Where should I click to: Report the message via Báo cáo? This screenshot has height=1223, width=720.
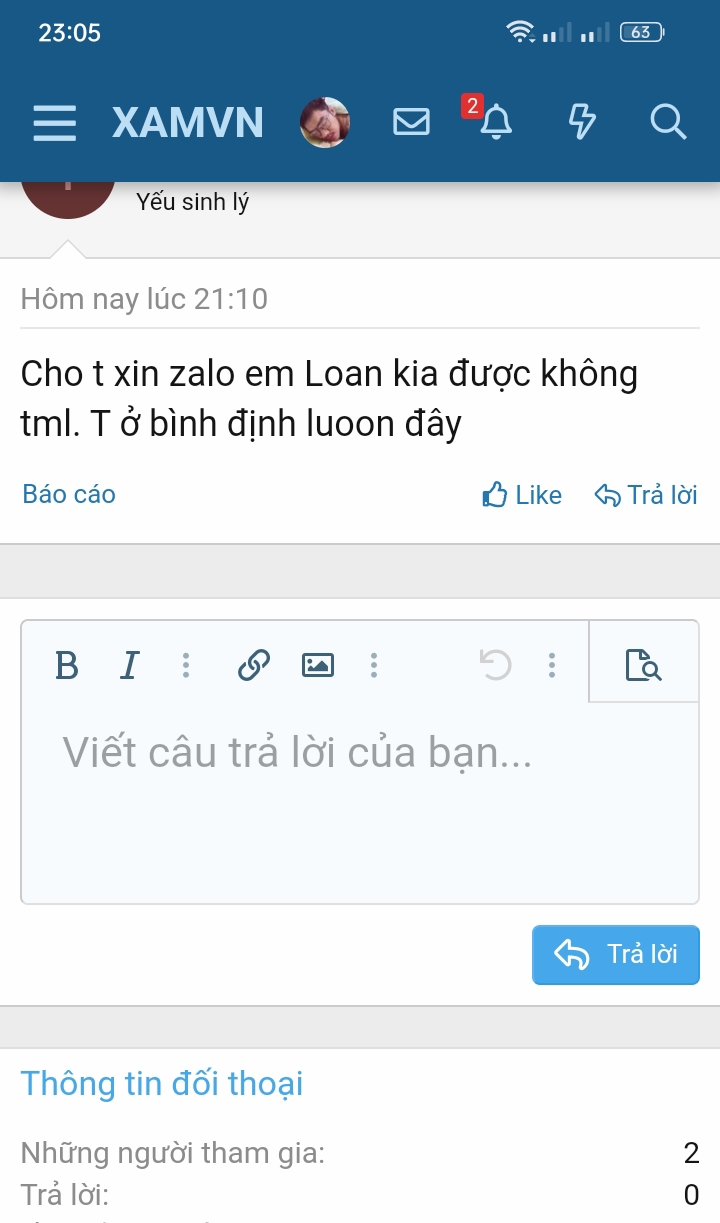coord(69,494)
